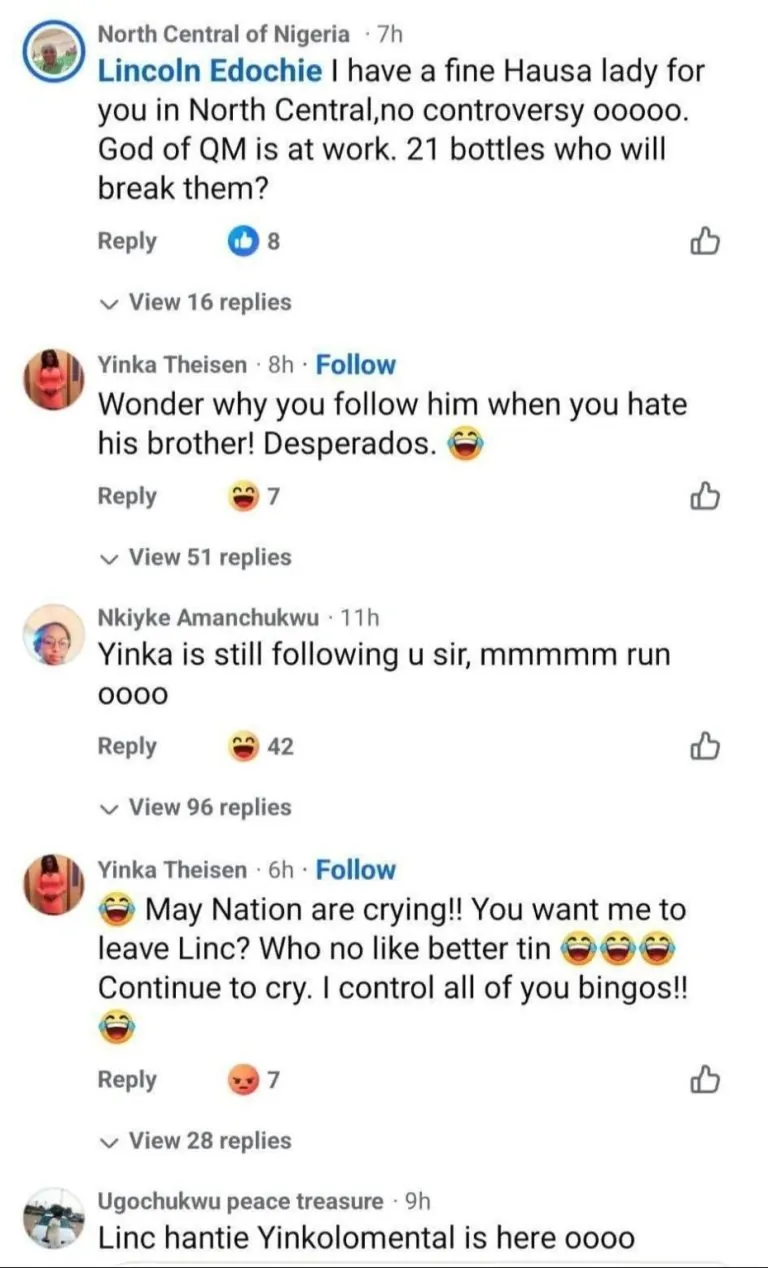Follow Yinka Theisen on the 8h comment

356,365
